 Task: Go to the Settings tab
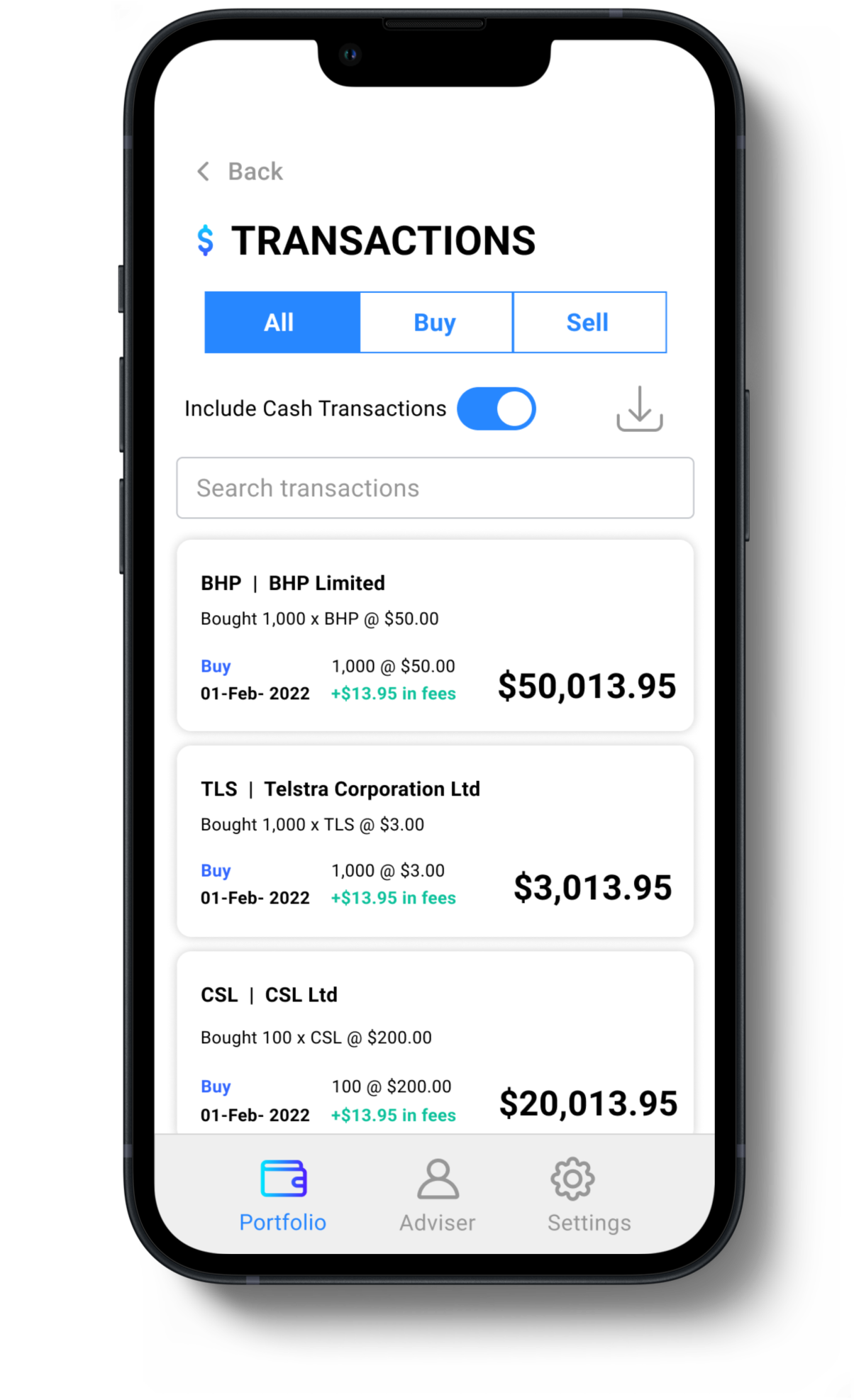[x=589, y=1196]
